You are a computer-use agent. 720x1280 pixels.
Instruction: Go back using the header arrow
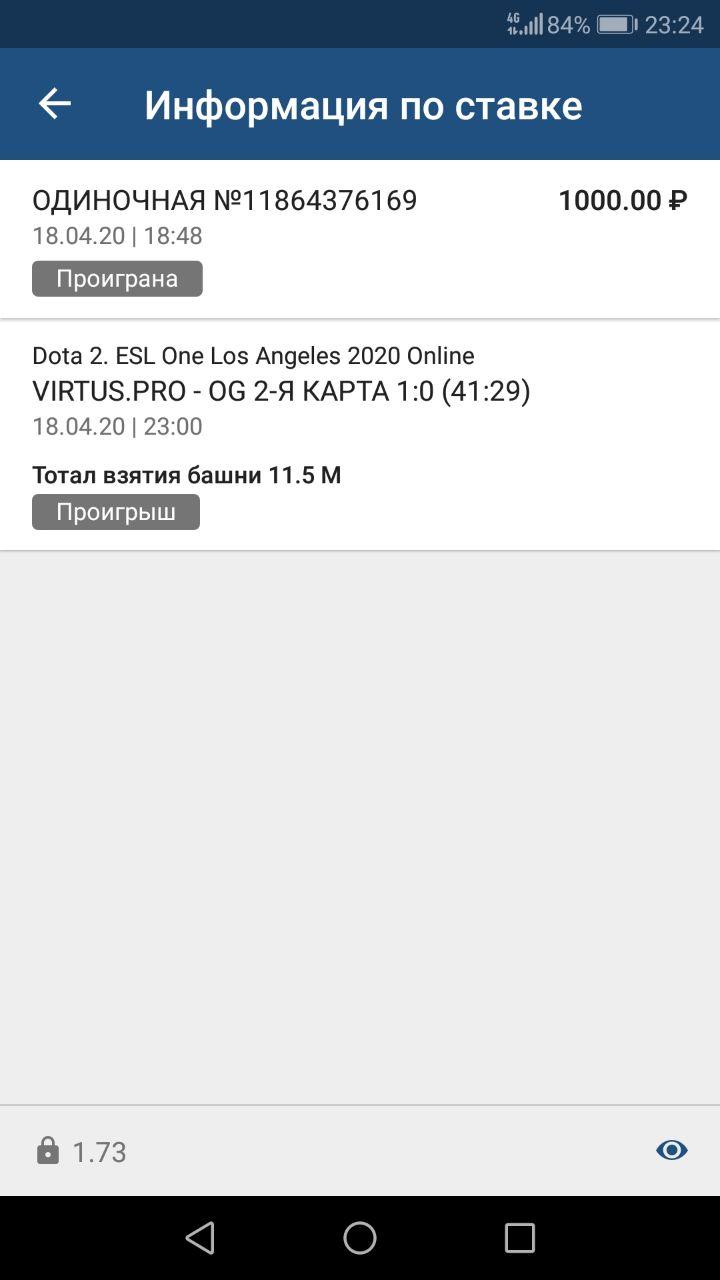coord(55,104)
